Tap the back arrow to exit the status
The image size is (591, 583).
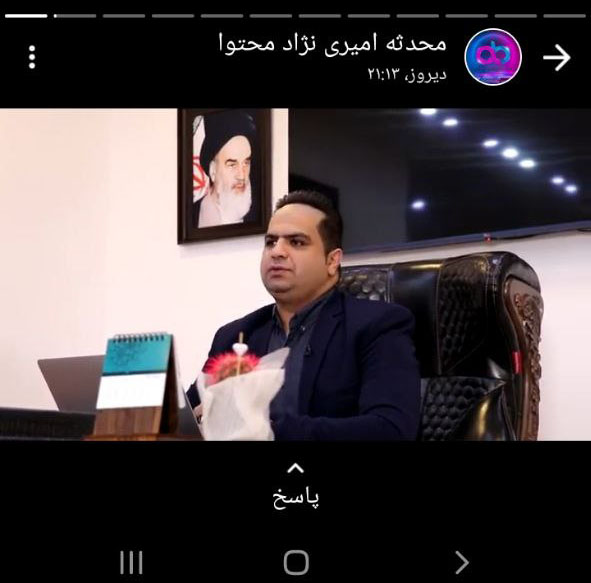coord(557,58)
